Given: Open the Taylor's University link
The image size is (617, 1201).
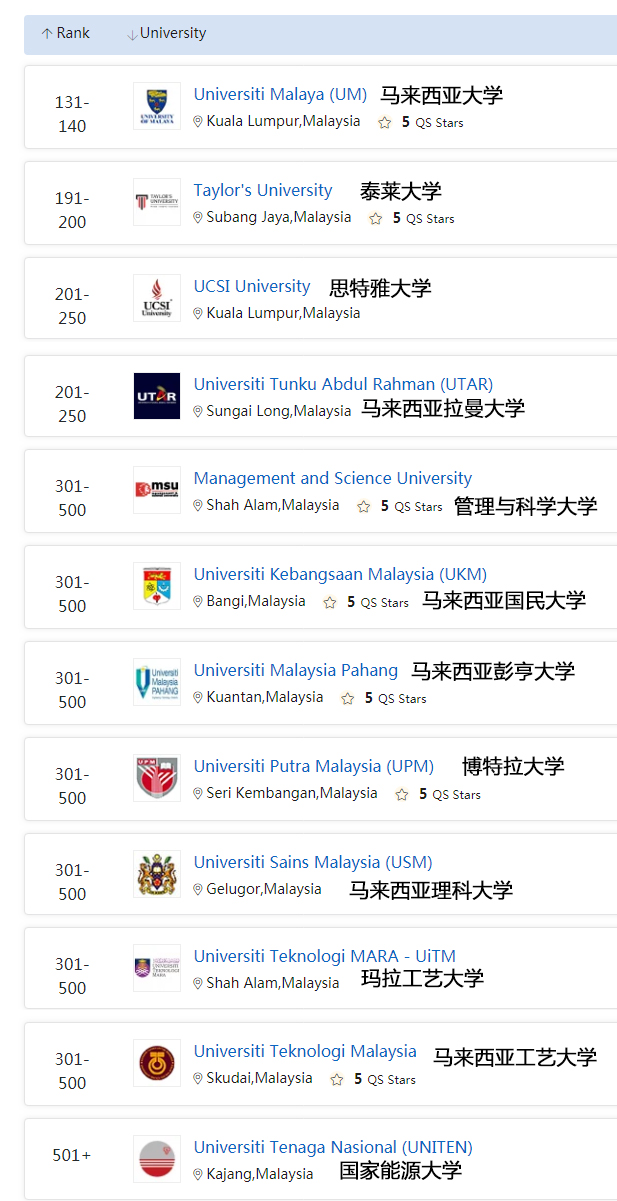Looking at the screenshot, I should [262, 190].
